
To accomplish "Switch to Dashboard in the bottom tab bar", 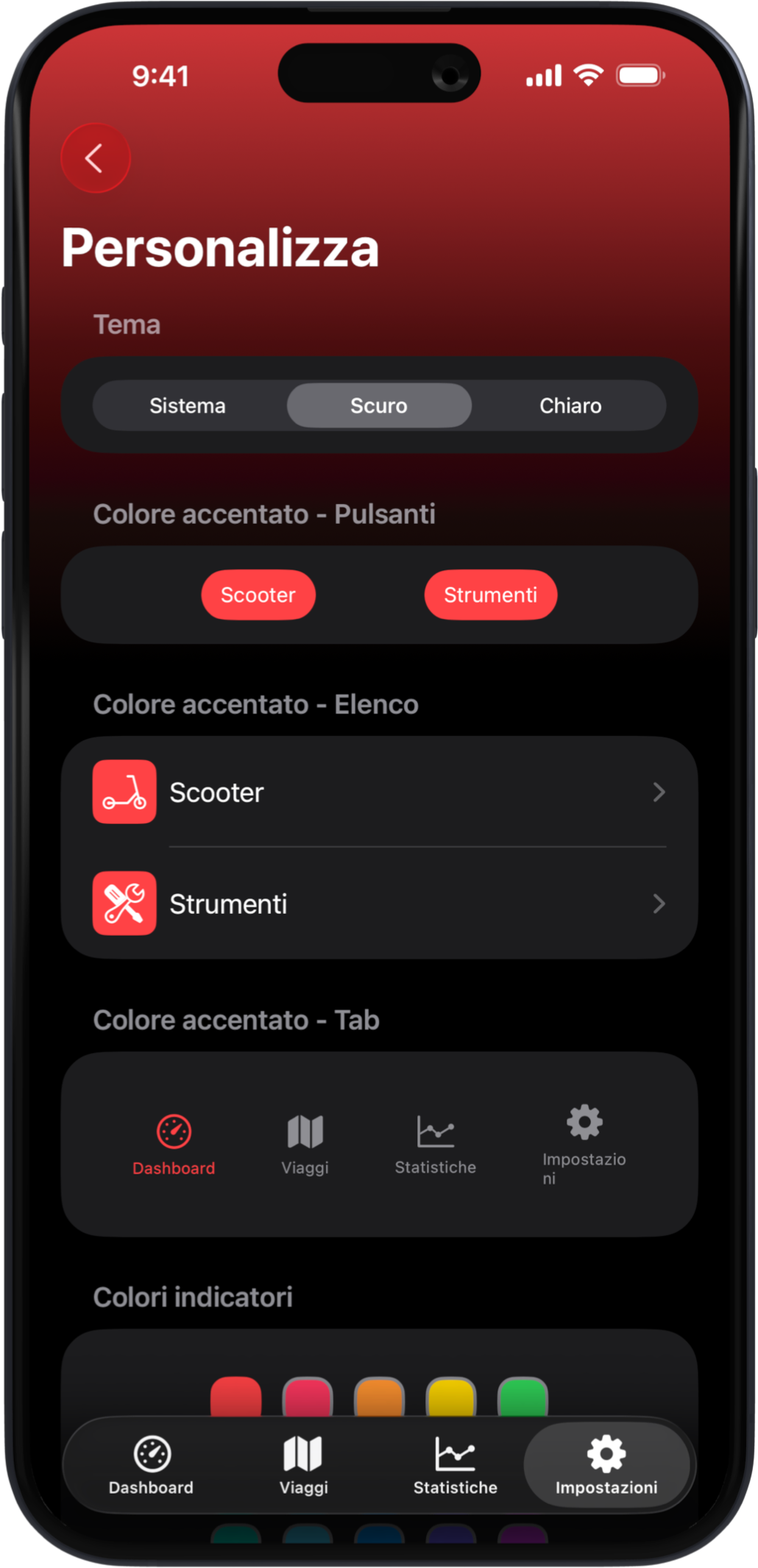I will point(152,1466).
